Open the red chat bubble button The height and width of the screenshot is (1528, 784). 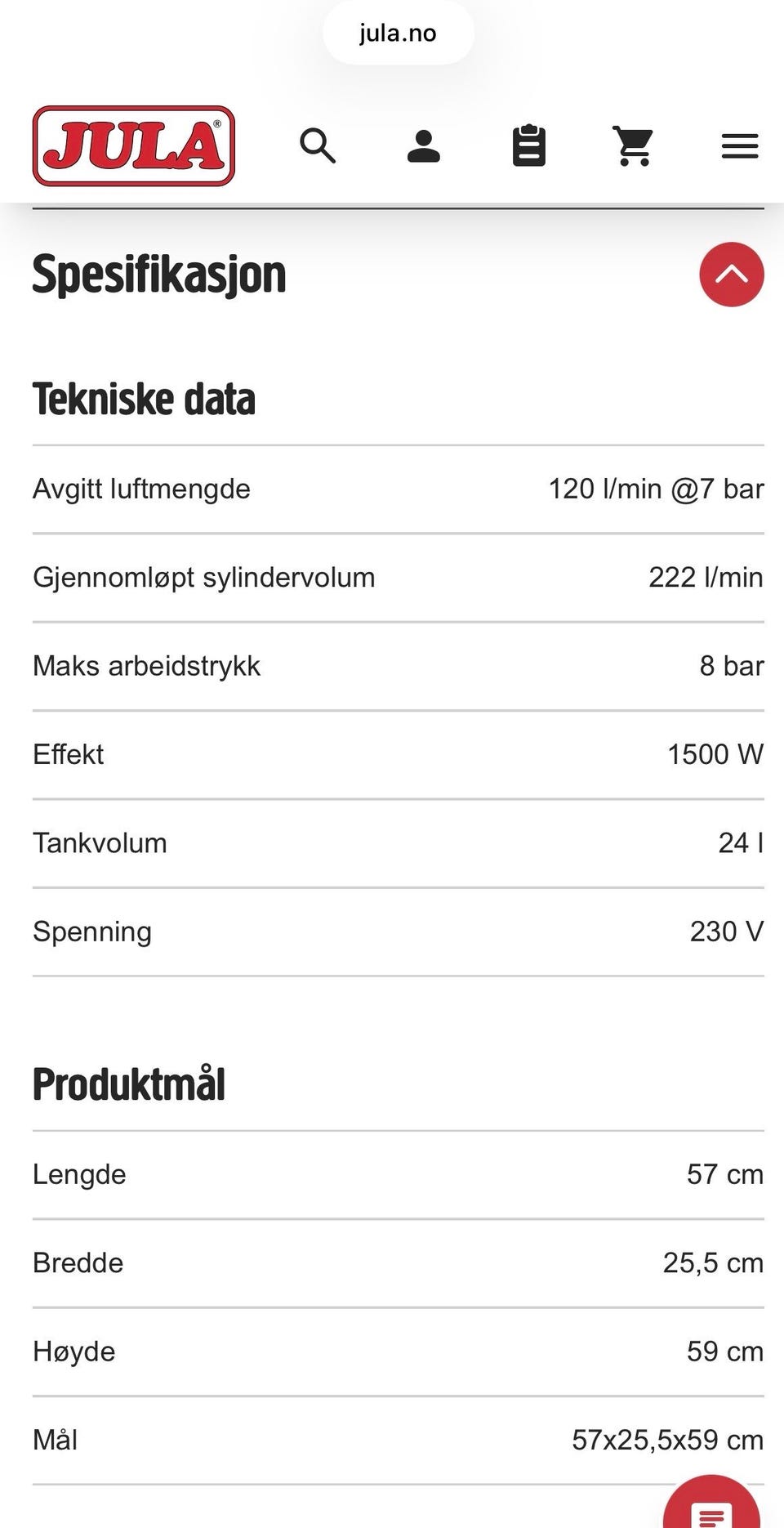click(x=711, y=1503)
